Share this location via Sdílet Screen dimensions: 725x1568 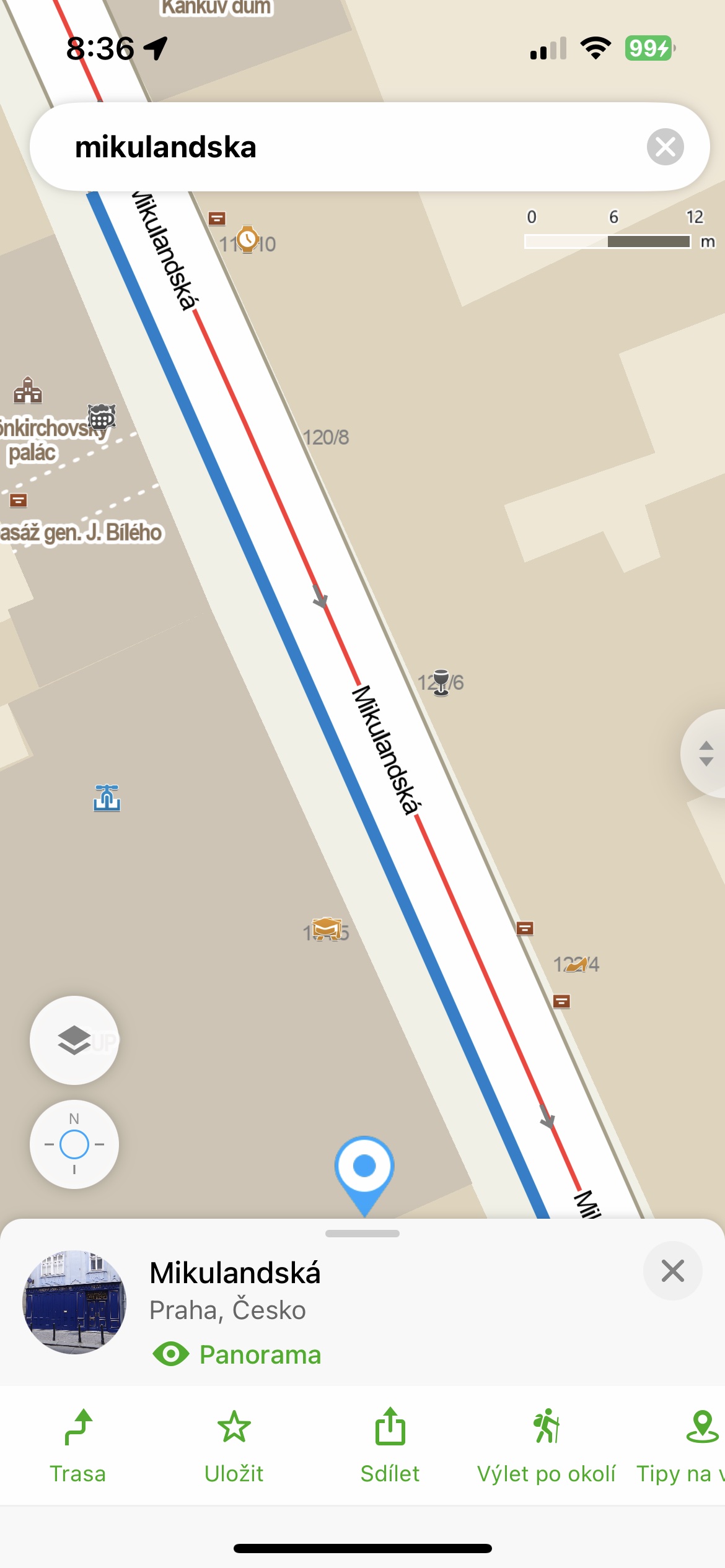[390, 1447]
